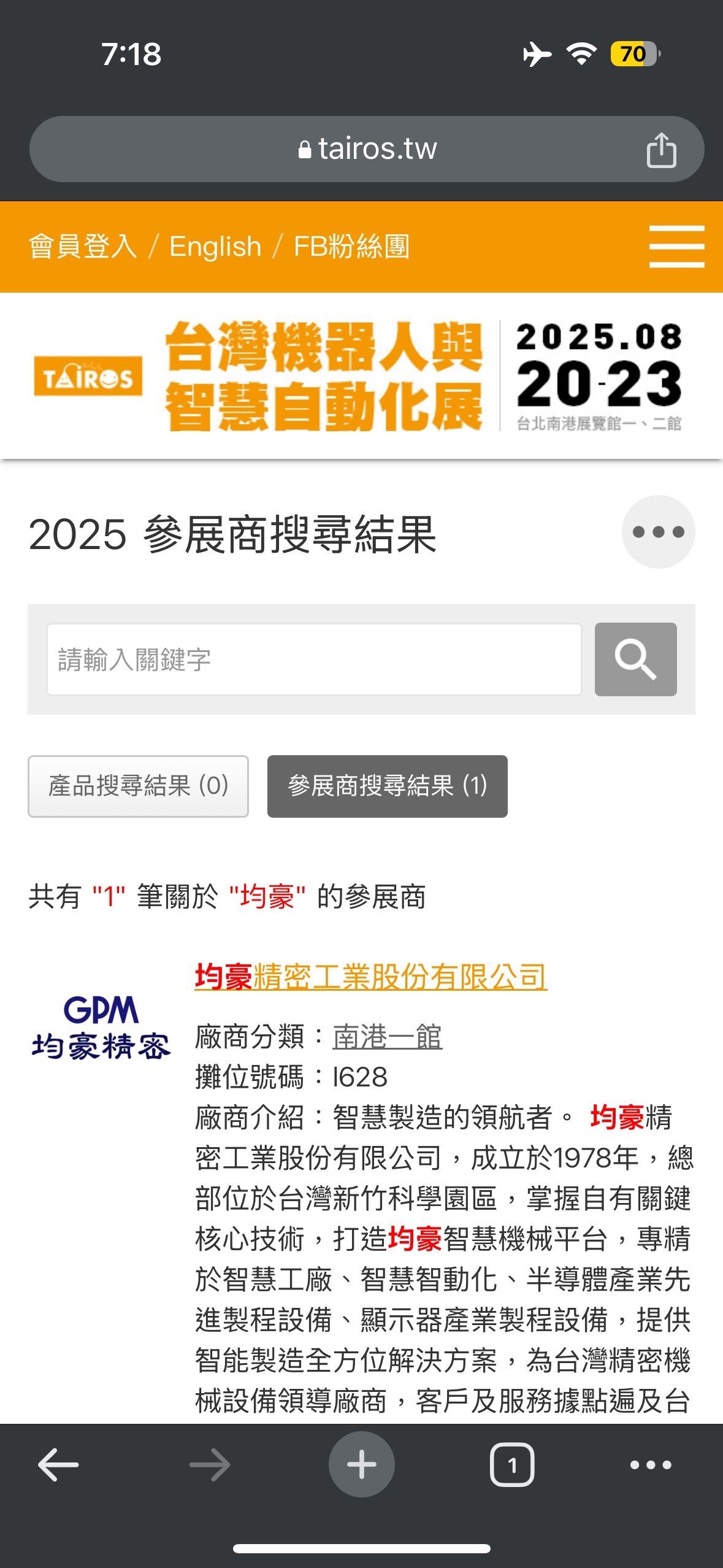The height and width of the screenshot is (1568, 723).
Task: Focus the 請輸入關鍵字 keyword search field
Action: (314, 659)
